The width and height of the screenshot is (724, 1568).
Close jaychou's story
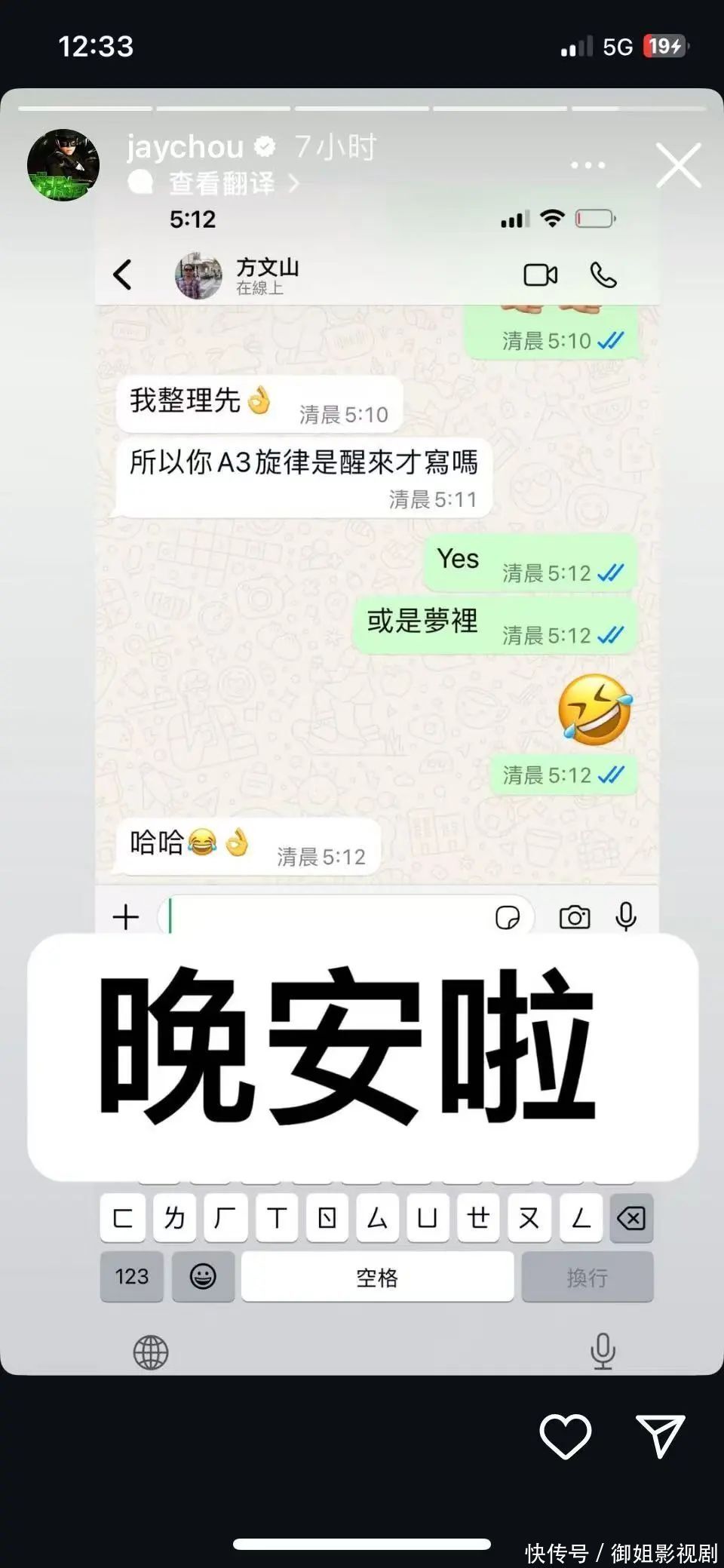coord(679,165)
